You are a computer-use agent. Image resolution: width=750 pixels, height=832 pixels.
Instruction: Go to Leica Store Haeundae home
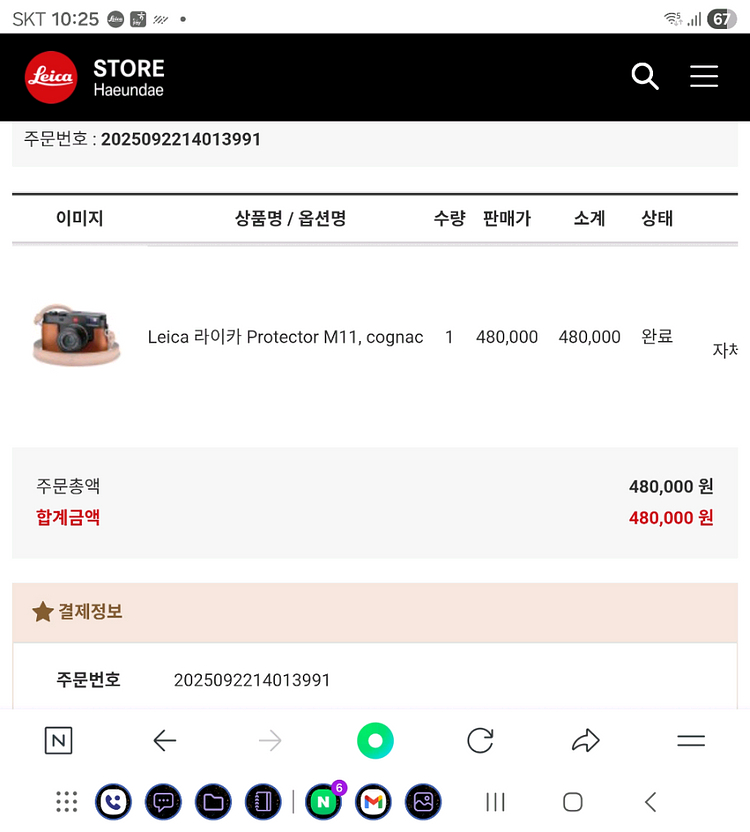tap(95, 77)
